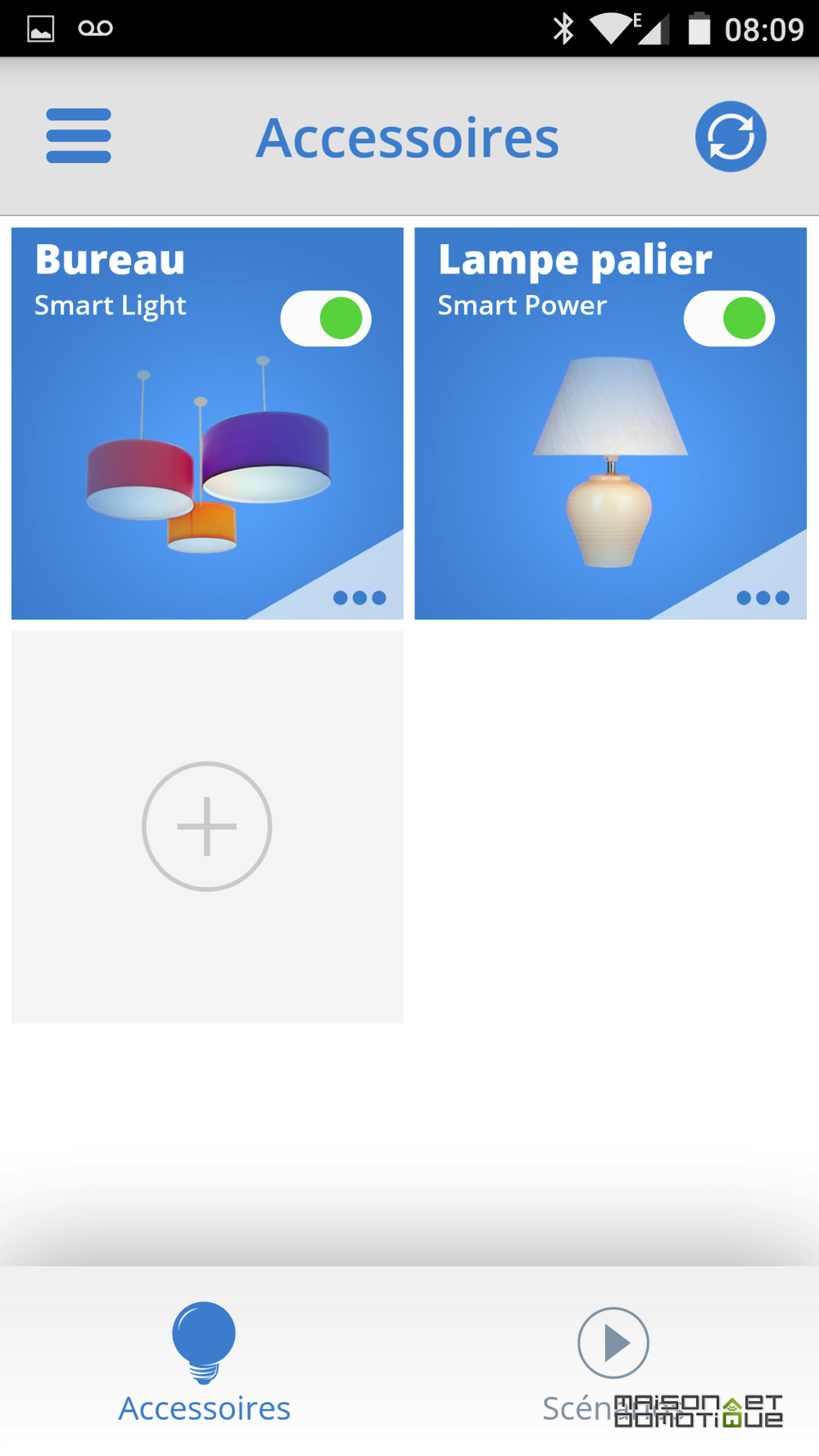Open the hamburger drawer menu

(x=79, y=136)
